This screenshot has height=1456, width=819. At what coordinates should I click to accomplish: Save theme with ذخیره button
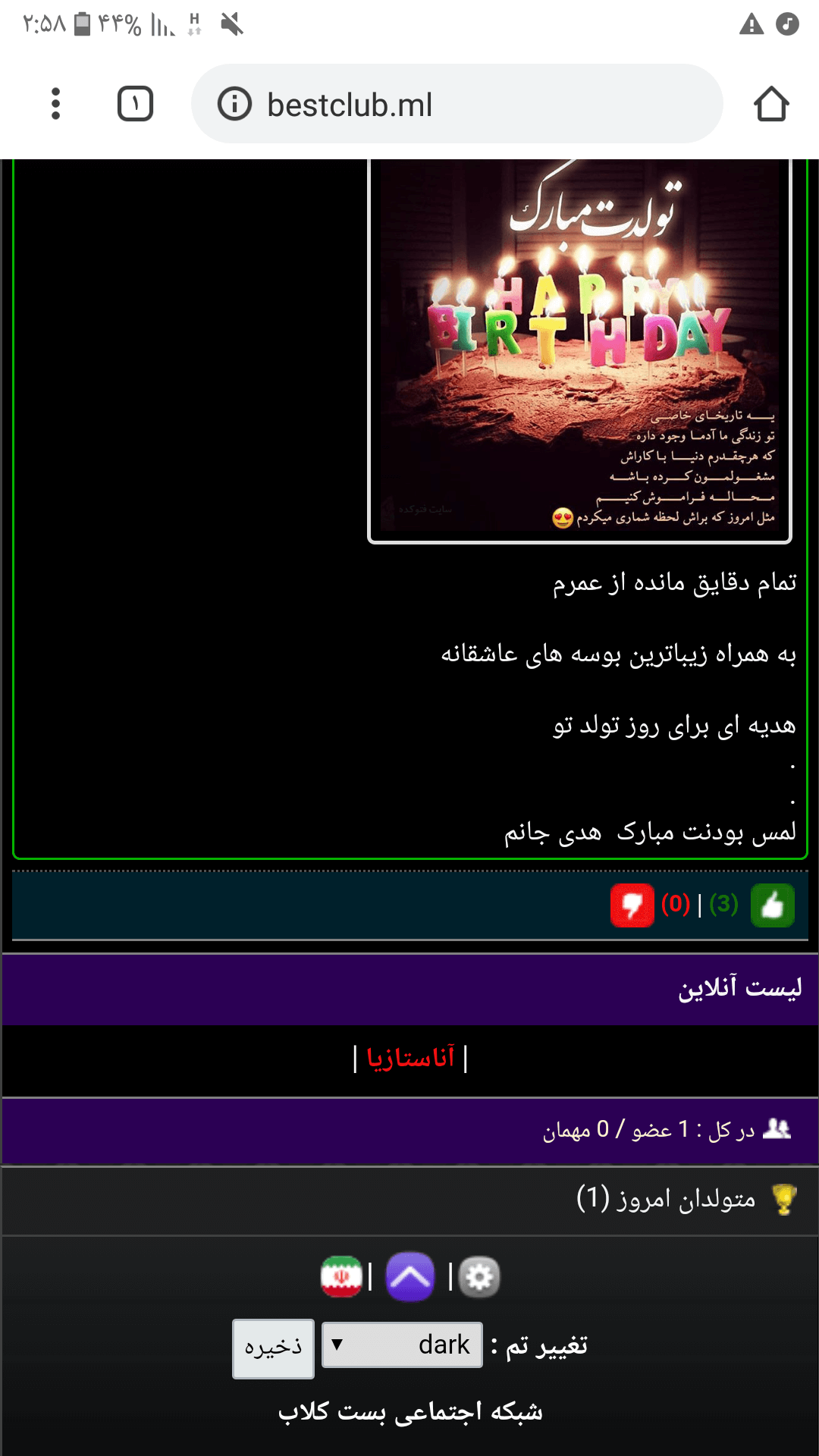[273, 1348]
